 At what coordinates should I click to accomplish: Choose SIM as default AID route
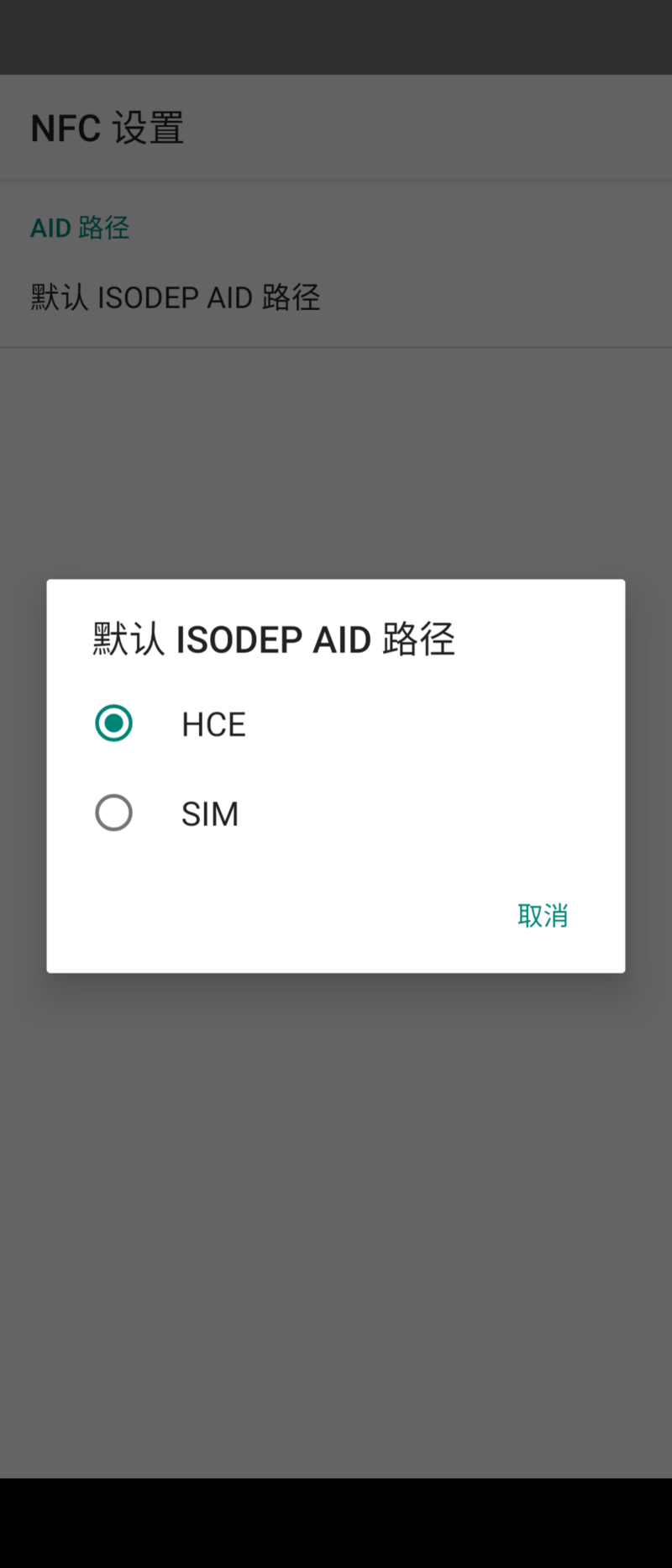click(114, 813)
